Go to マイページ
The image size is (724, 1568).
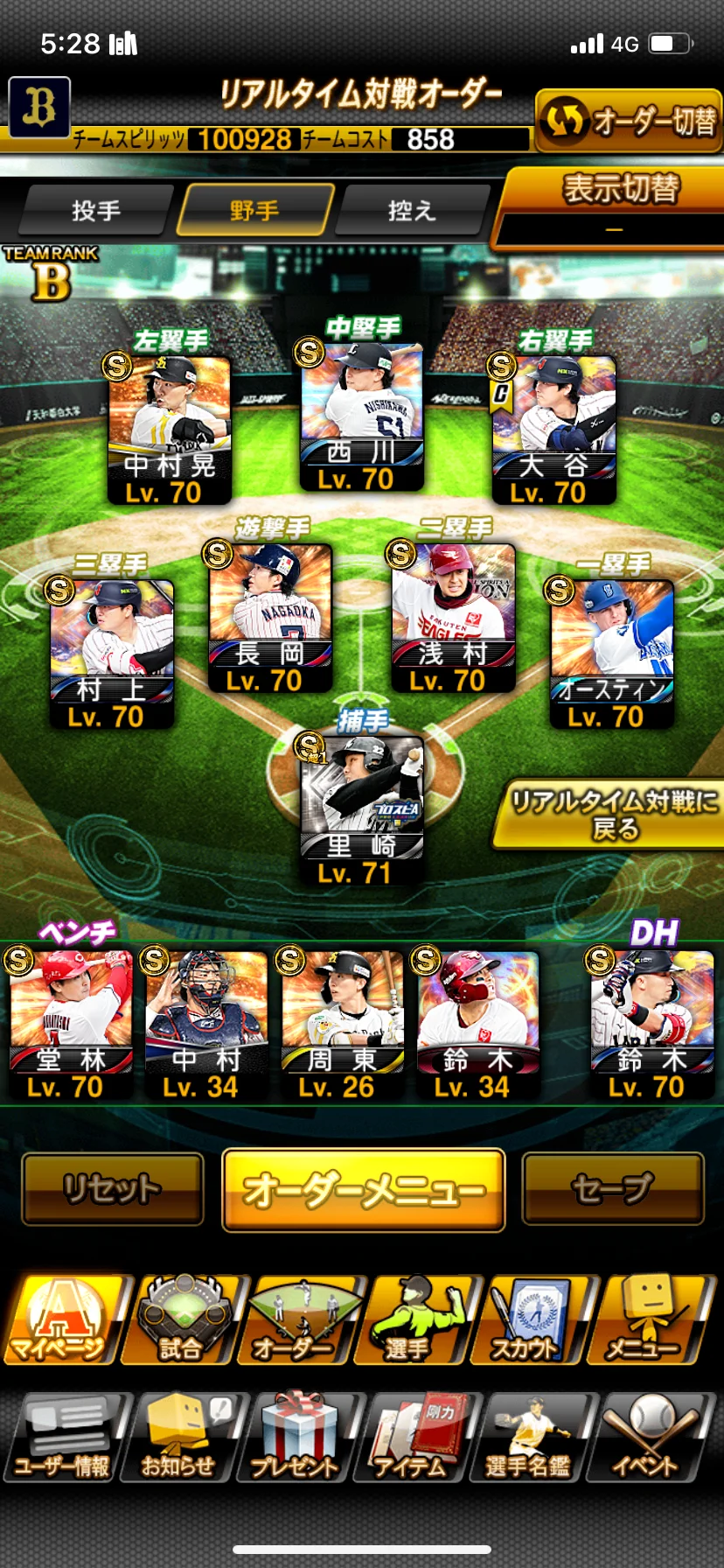click(59, 1321)
